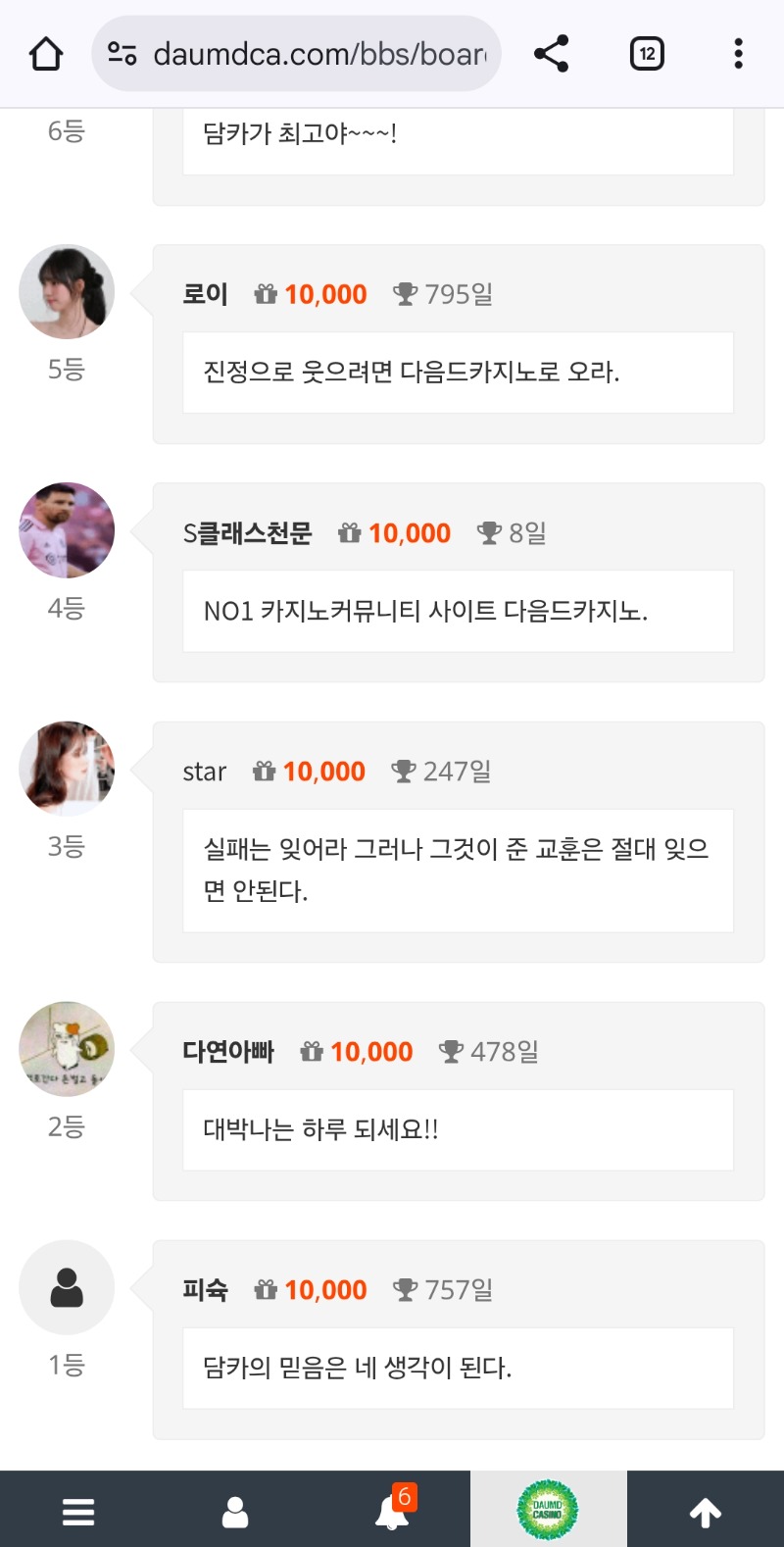Screen dimensions: 784x1547
Task: Jump to top with the up arrow
Action: coord(706,1512)
